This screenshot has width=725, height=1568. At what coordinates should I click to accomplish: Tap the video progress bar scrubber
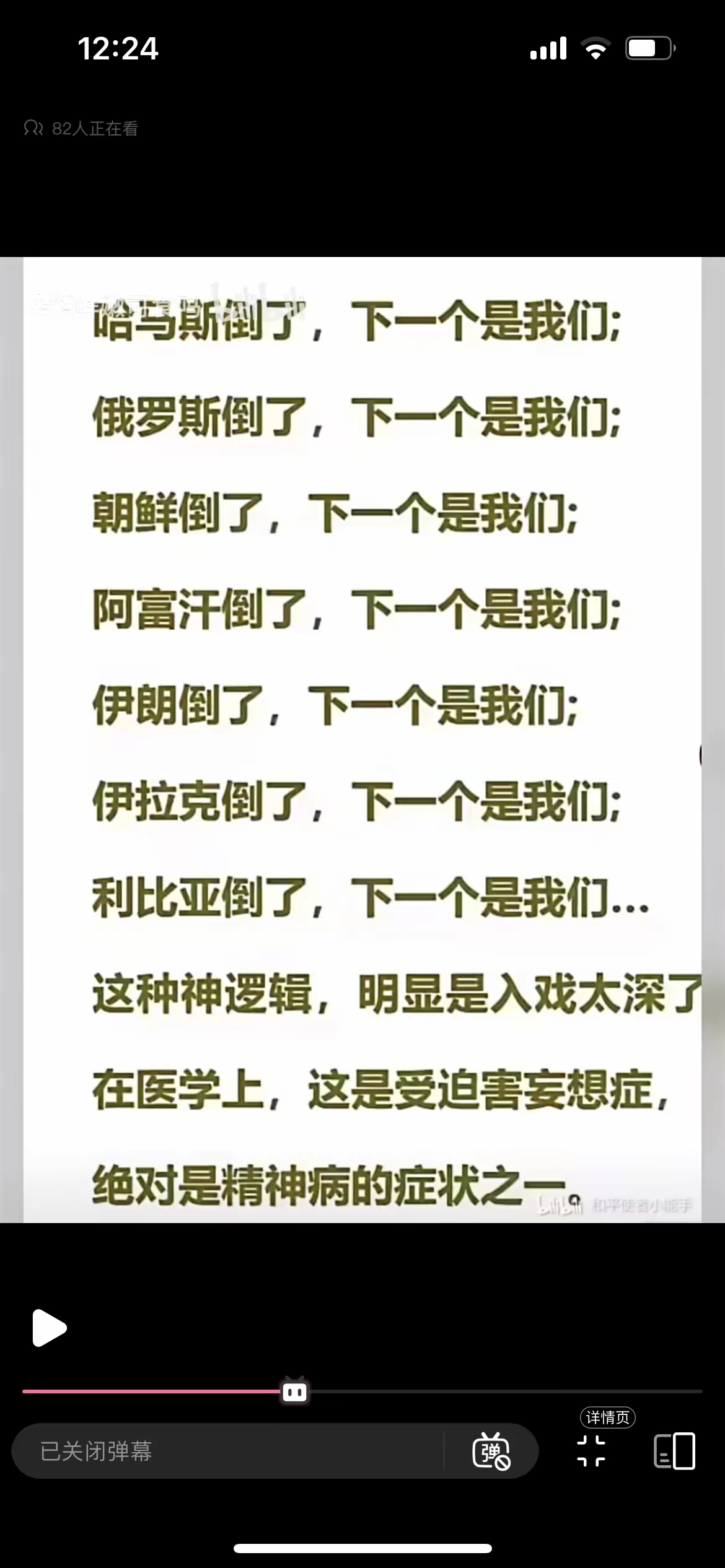(294, 1392)
